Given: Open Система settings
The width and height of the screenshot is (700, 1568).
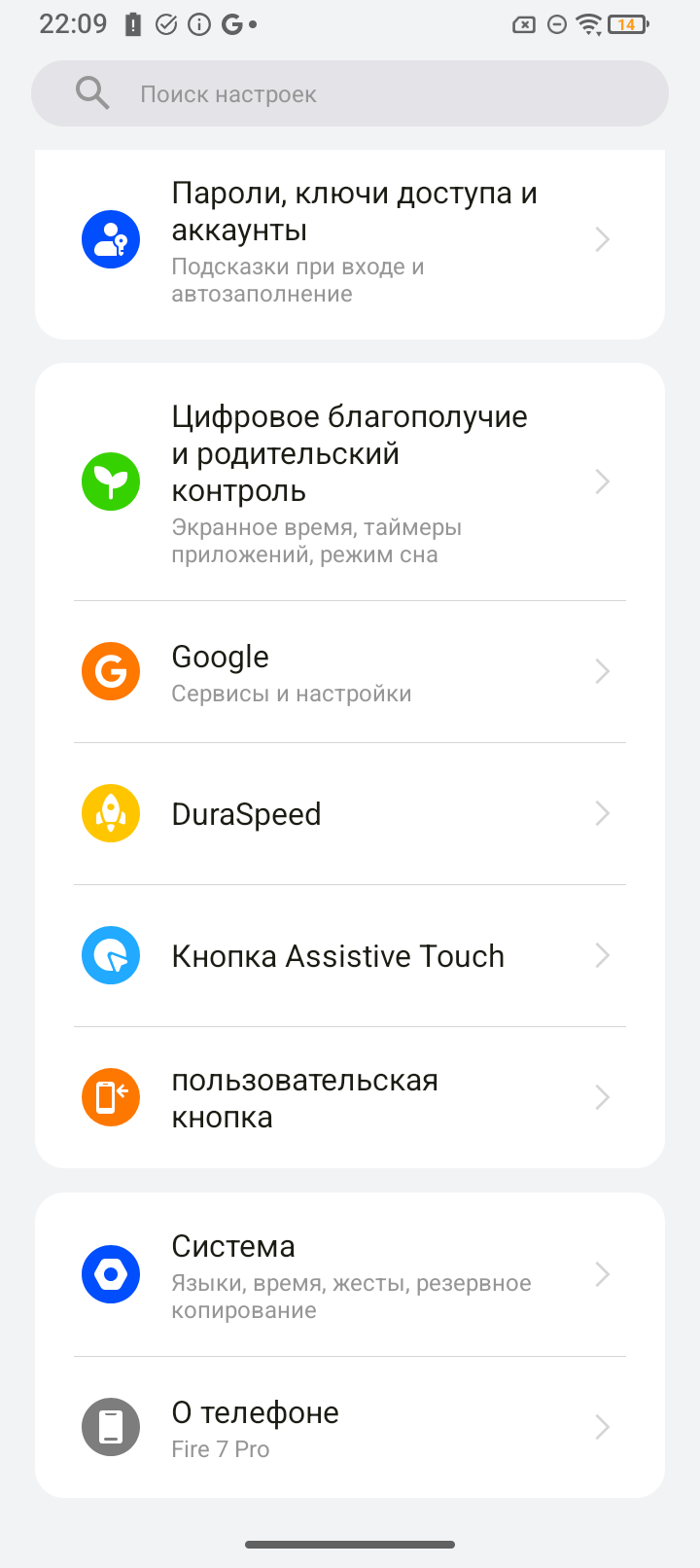Looking at the screenshot, I should 350,1275.
